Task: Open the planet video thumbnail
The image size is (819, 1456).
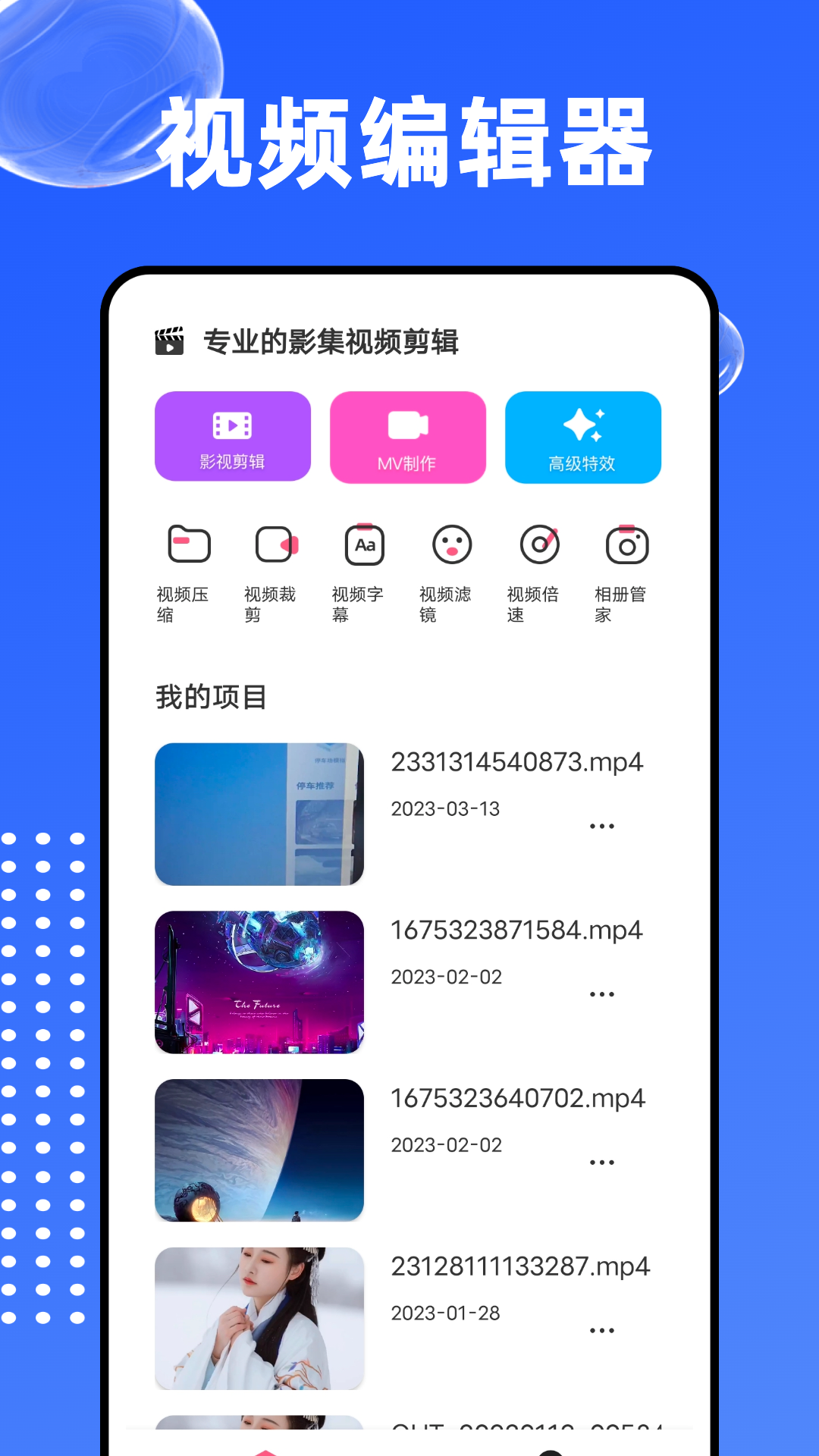Action: [x=259, y=1150]
